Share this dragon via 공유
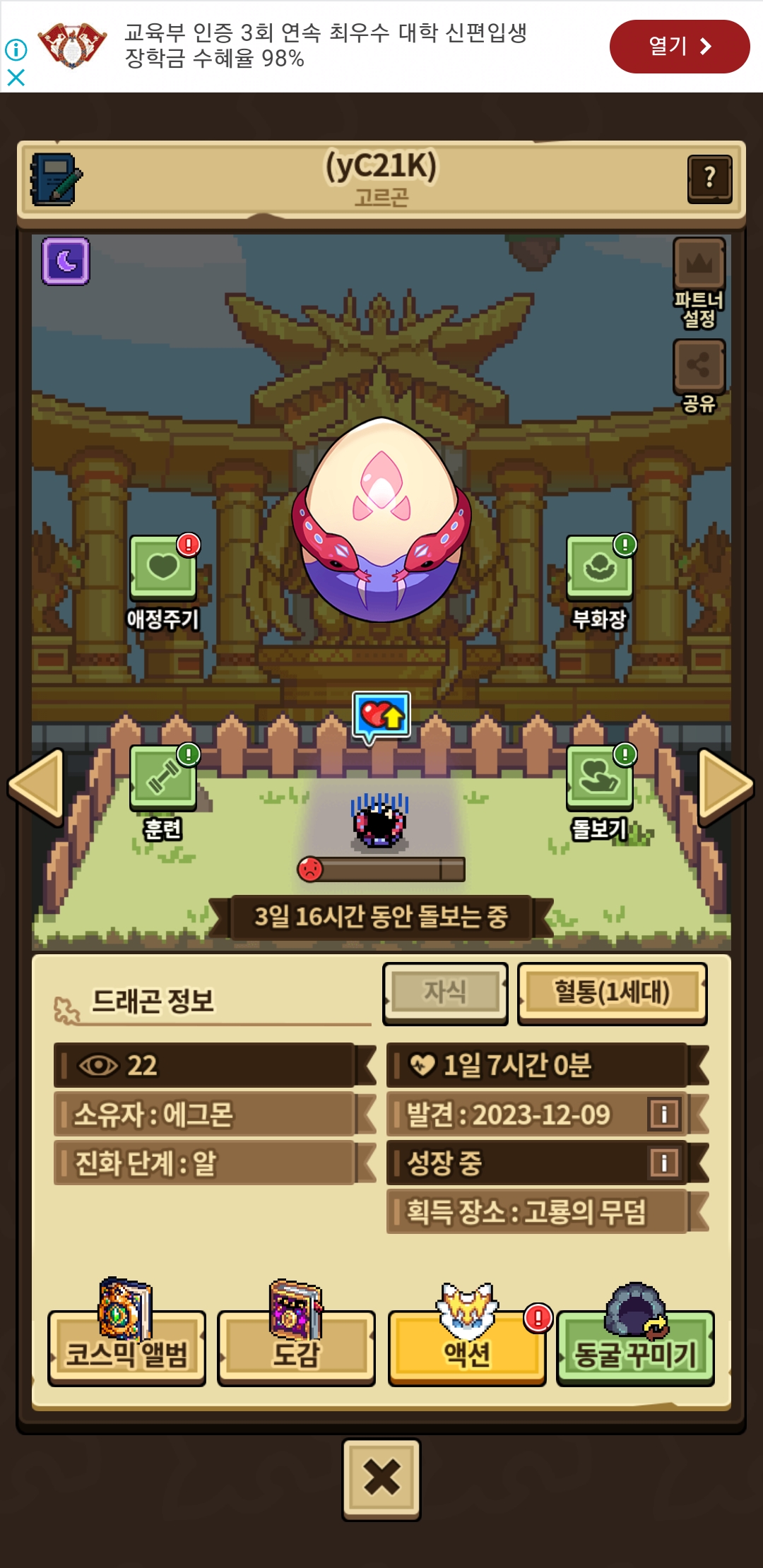This screenshot has height=1568, width=763. click(699, 366)
